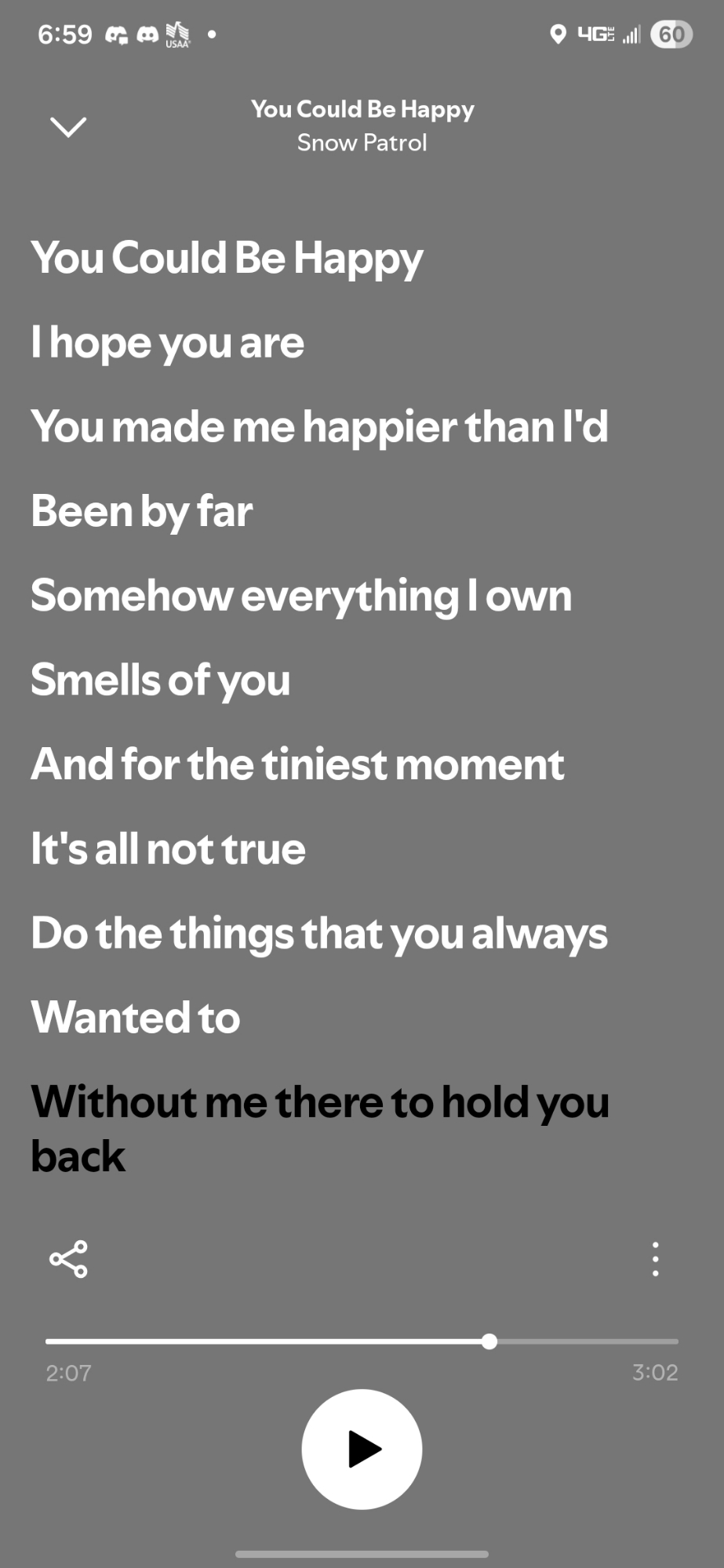Share the lyrics

68,1259
